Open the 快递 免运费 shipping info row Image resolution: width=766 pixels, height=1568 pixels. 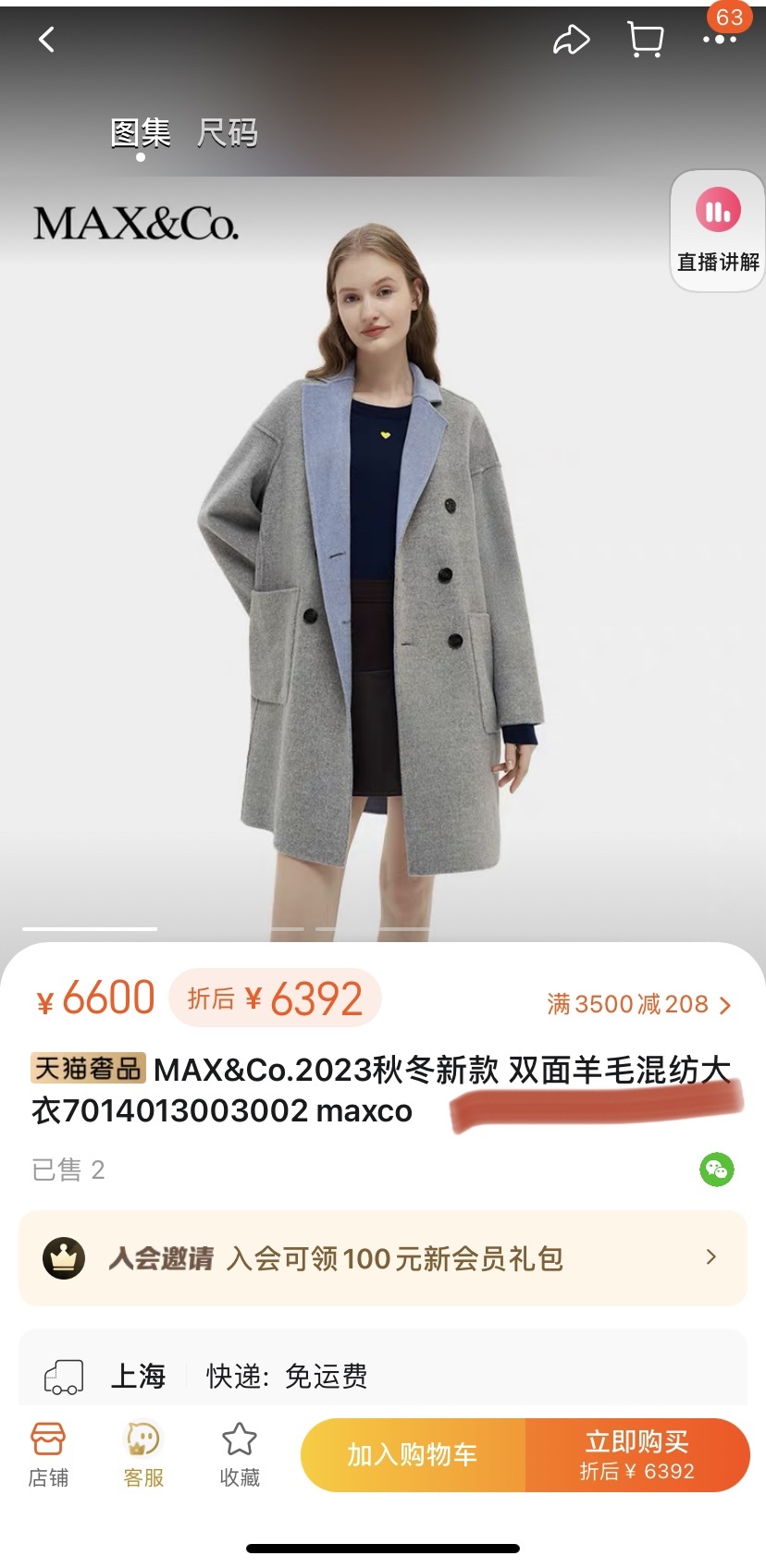click(x=383, y=1376)
